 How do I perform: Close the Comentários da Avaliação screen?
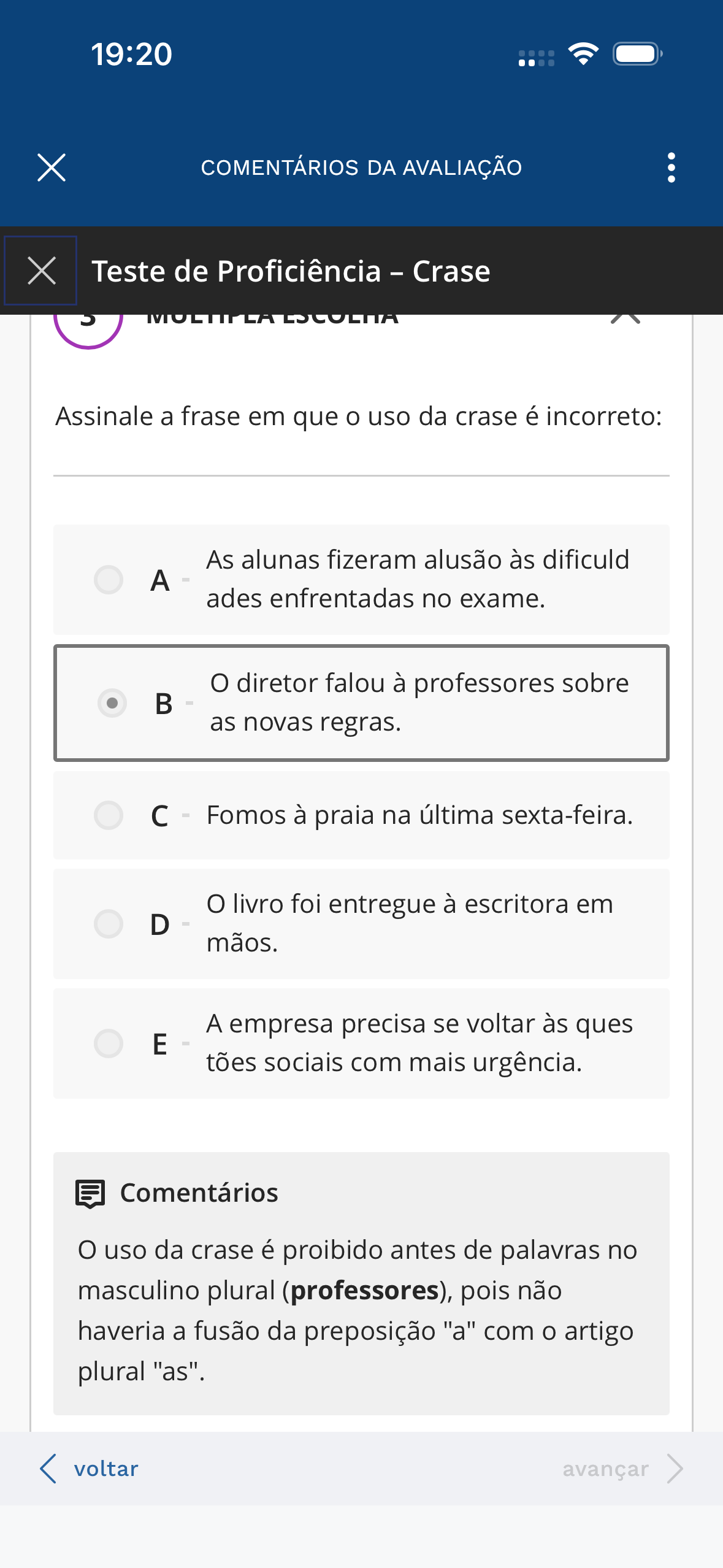(52, 167)
